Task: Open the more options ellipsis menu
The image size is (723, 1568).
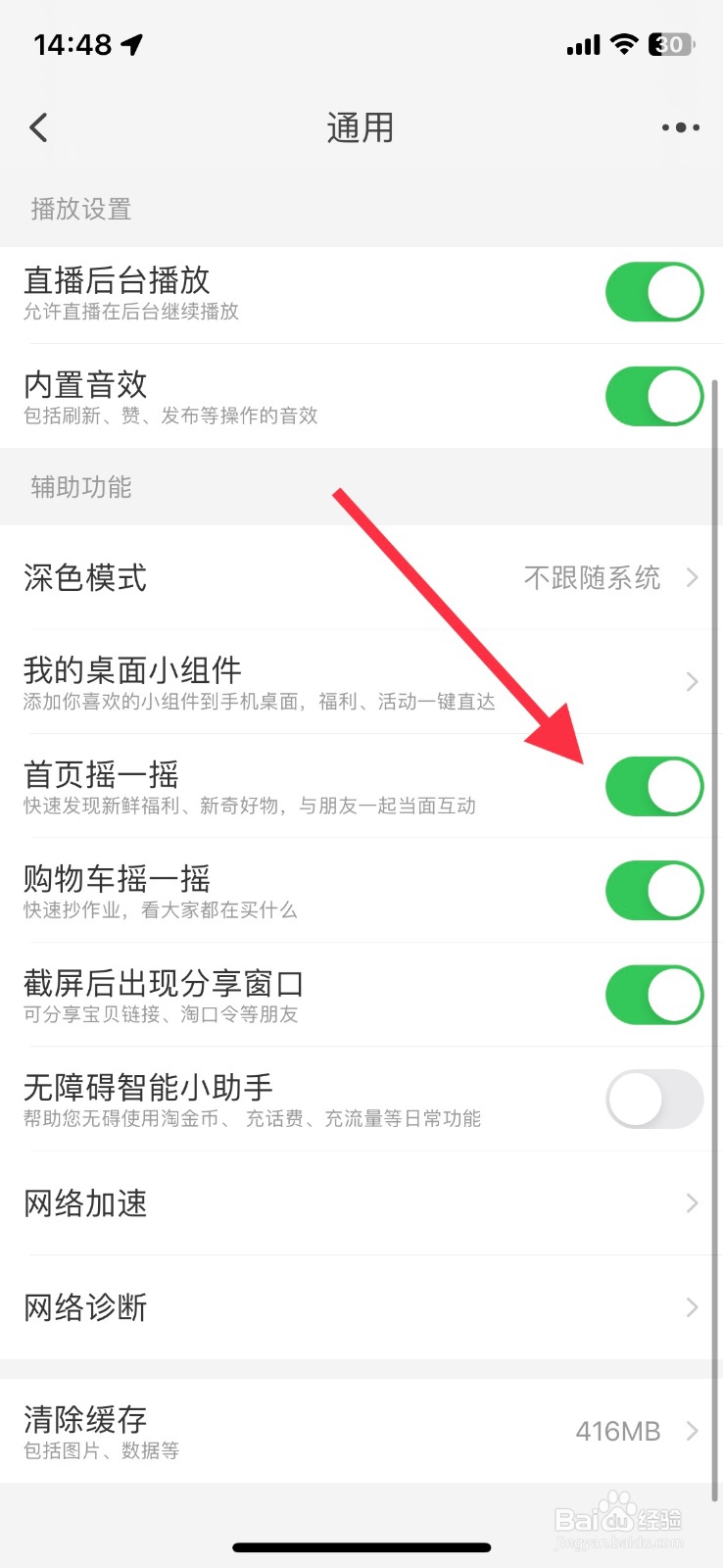Action: tap(680, 127)
